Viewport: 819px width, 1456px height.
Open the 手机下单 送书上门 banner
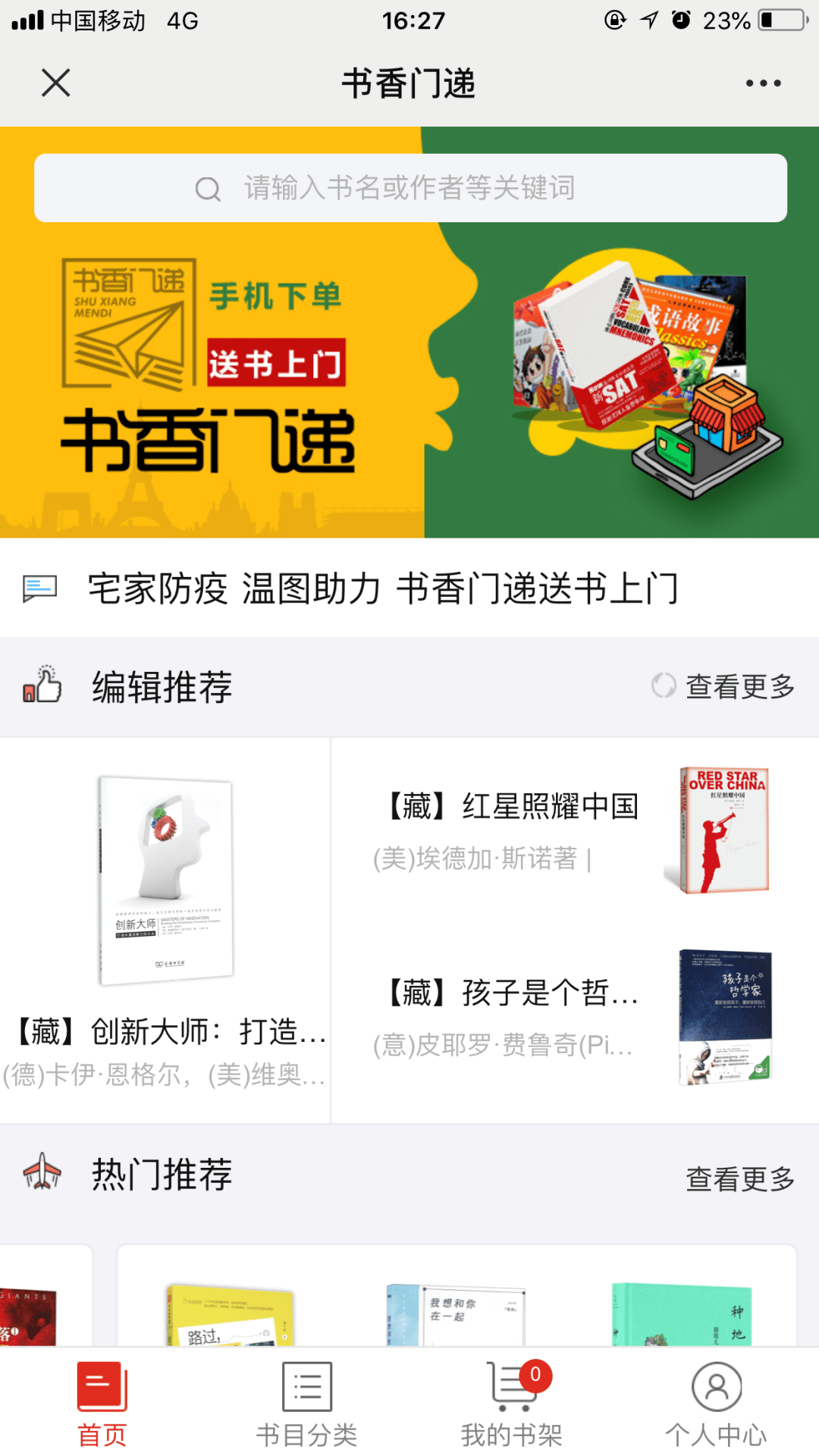tap(409, 379)
